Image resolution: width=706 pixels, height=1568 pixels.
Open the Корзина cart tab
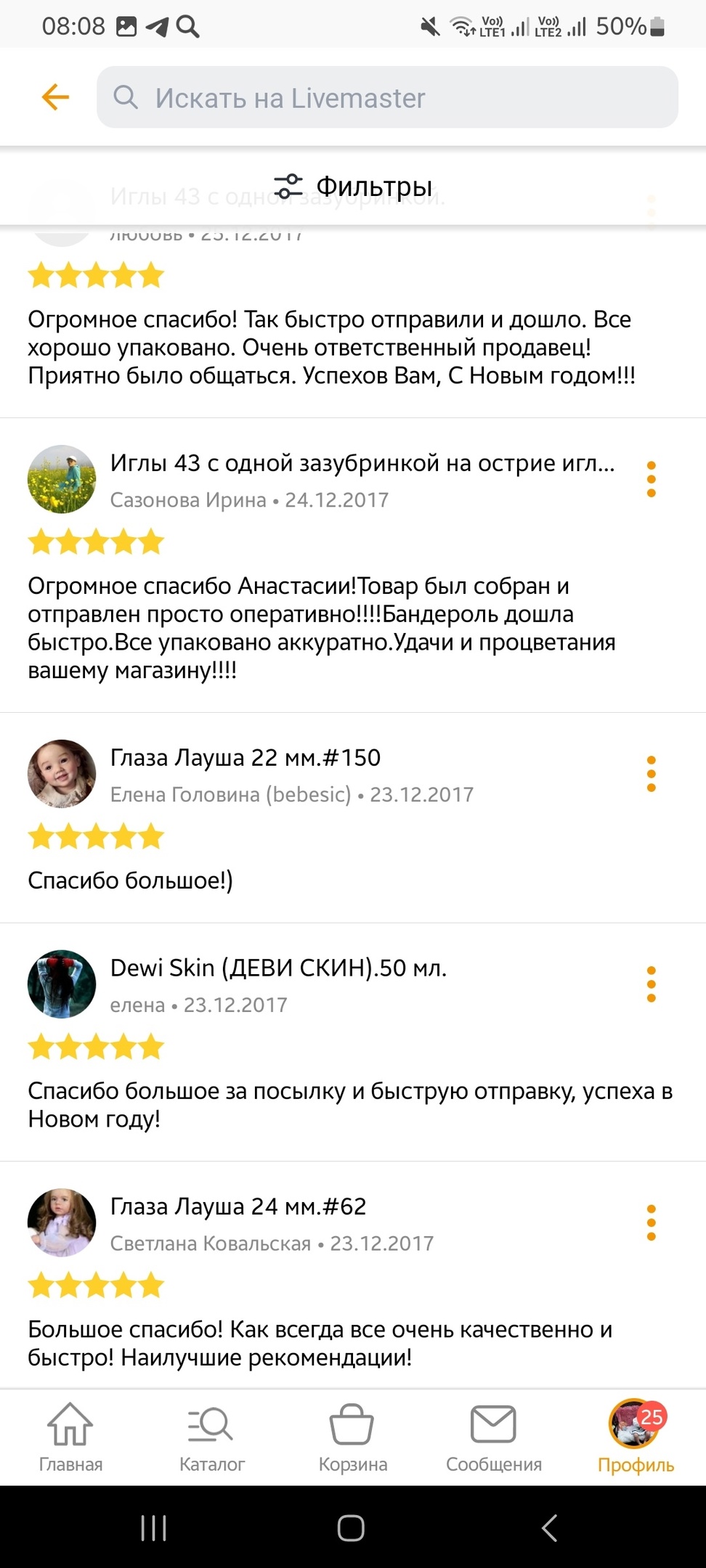tap(352, 1437)
